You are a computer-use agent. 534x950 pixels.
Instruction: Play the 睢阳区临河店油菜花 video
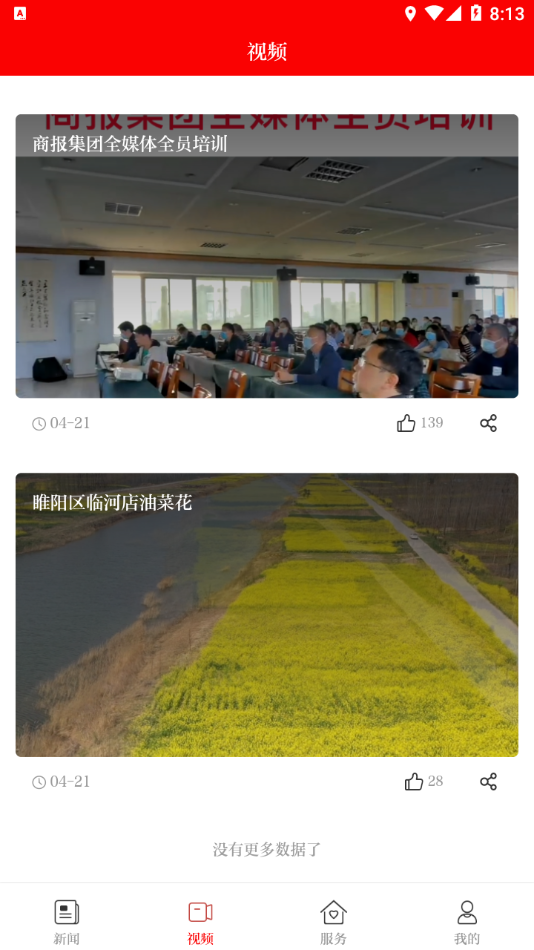[267, 614]
